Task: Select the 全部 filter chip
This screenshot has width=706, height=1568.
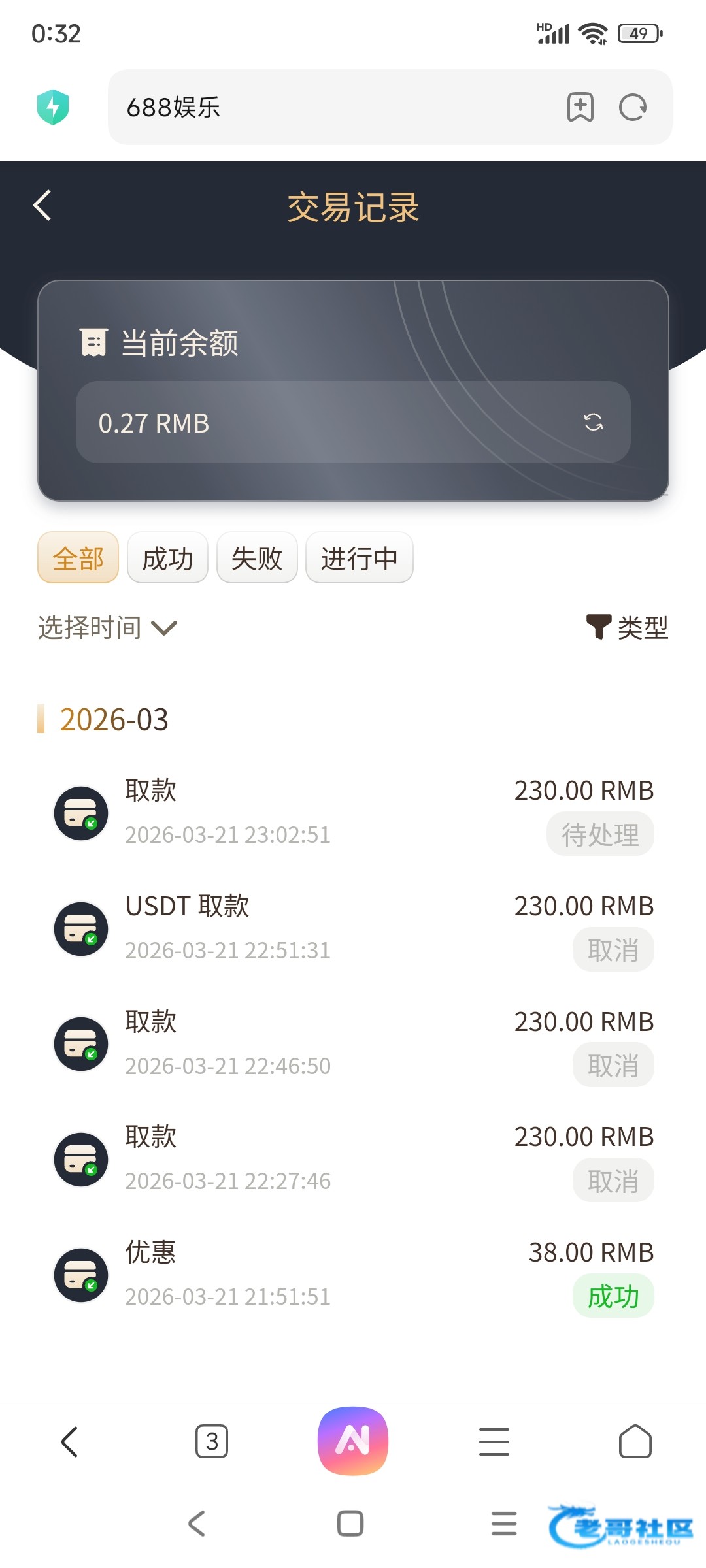Action: tap(78, 558)
